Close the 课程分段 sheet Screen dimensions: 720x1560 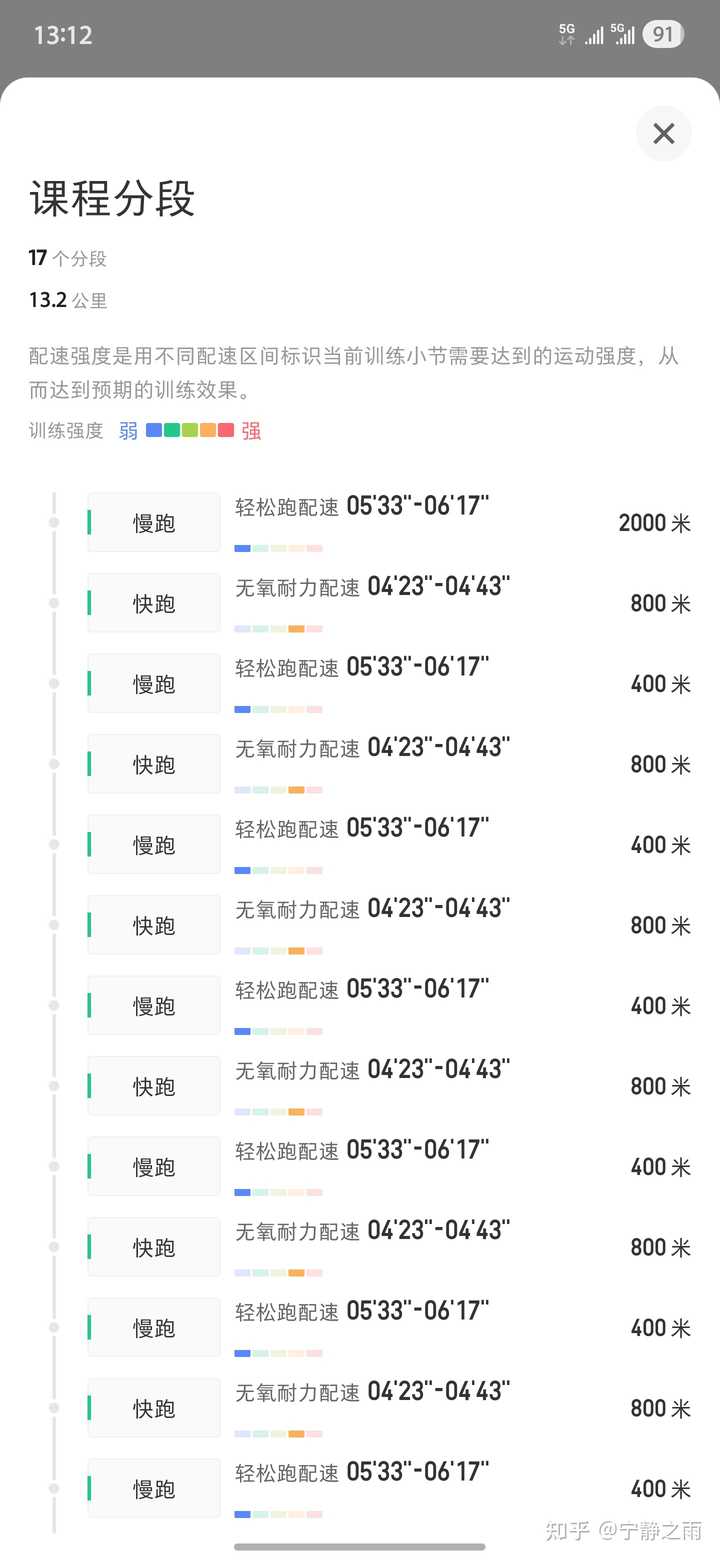tap(664, 134)
